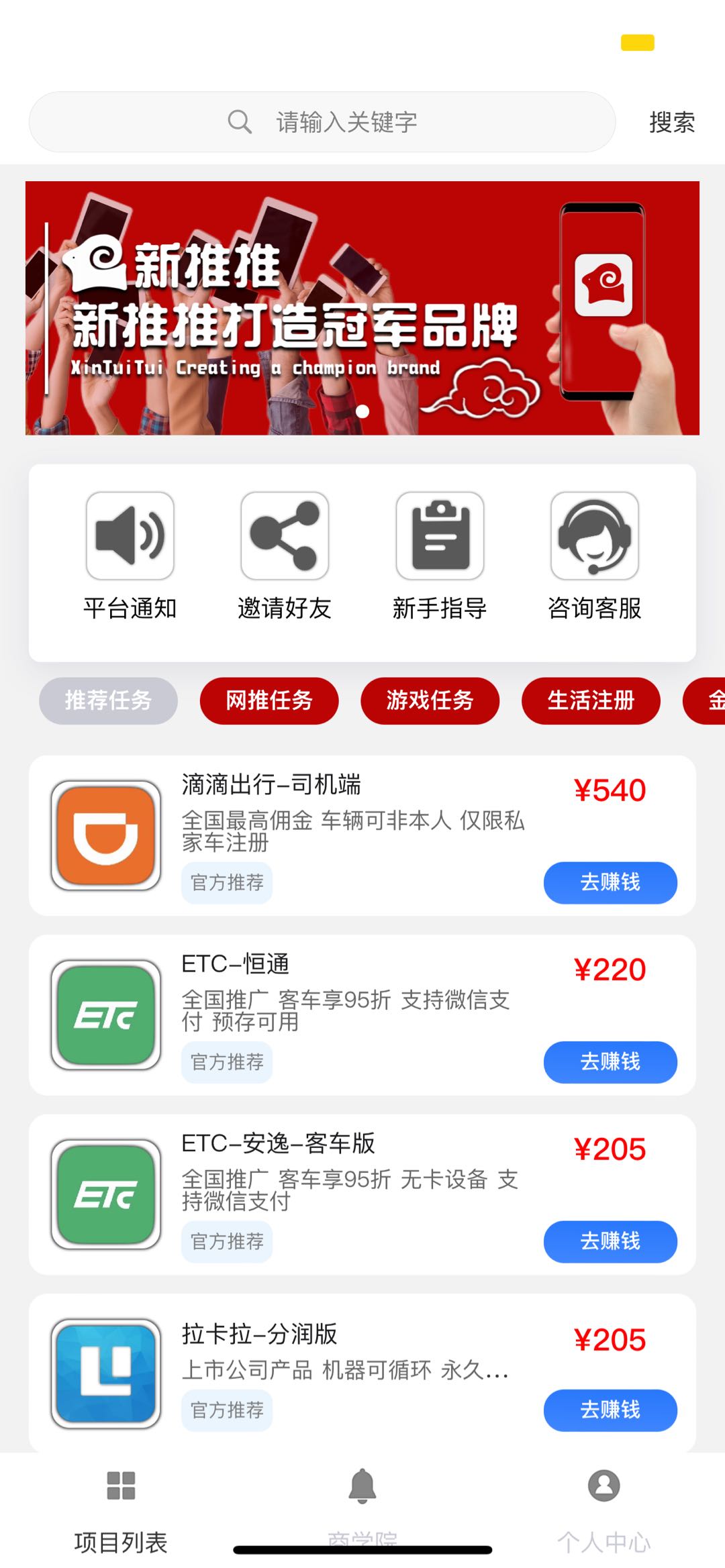Image resolution: width=725 pixels, height=1568 pixels.
Task: Activate the 游戏任务 task filter
Action: click(430, 700)
